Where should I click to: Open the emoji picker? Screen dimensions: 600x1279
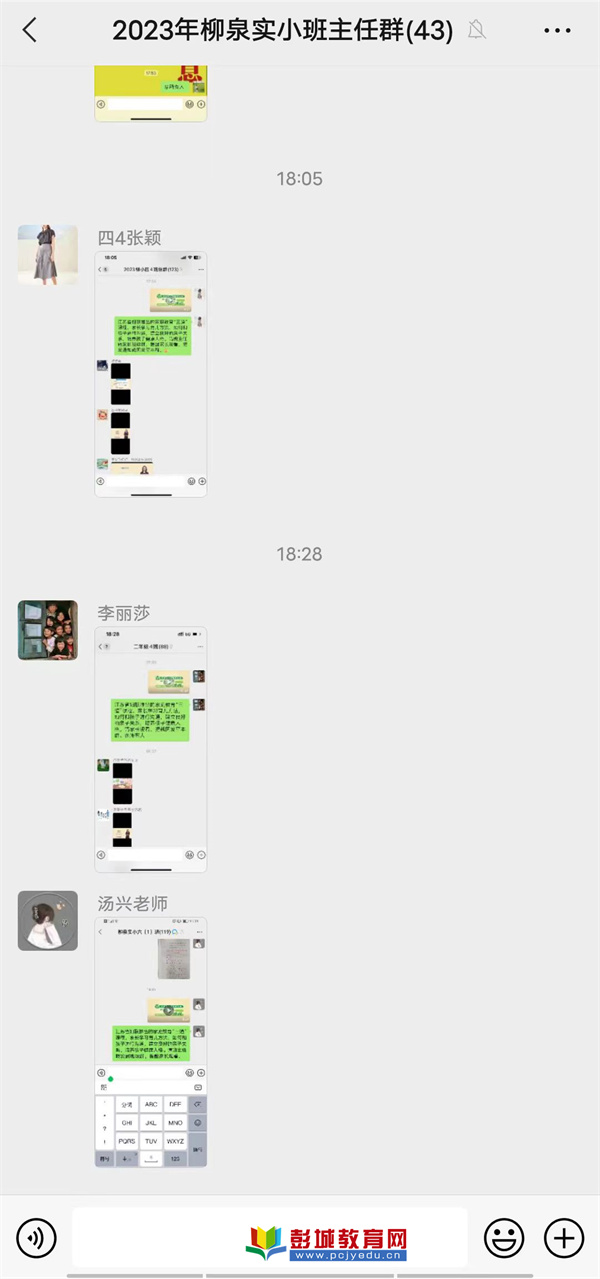pos(503,1239)
